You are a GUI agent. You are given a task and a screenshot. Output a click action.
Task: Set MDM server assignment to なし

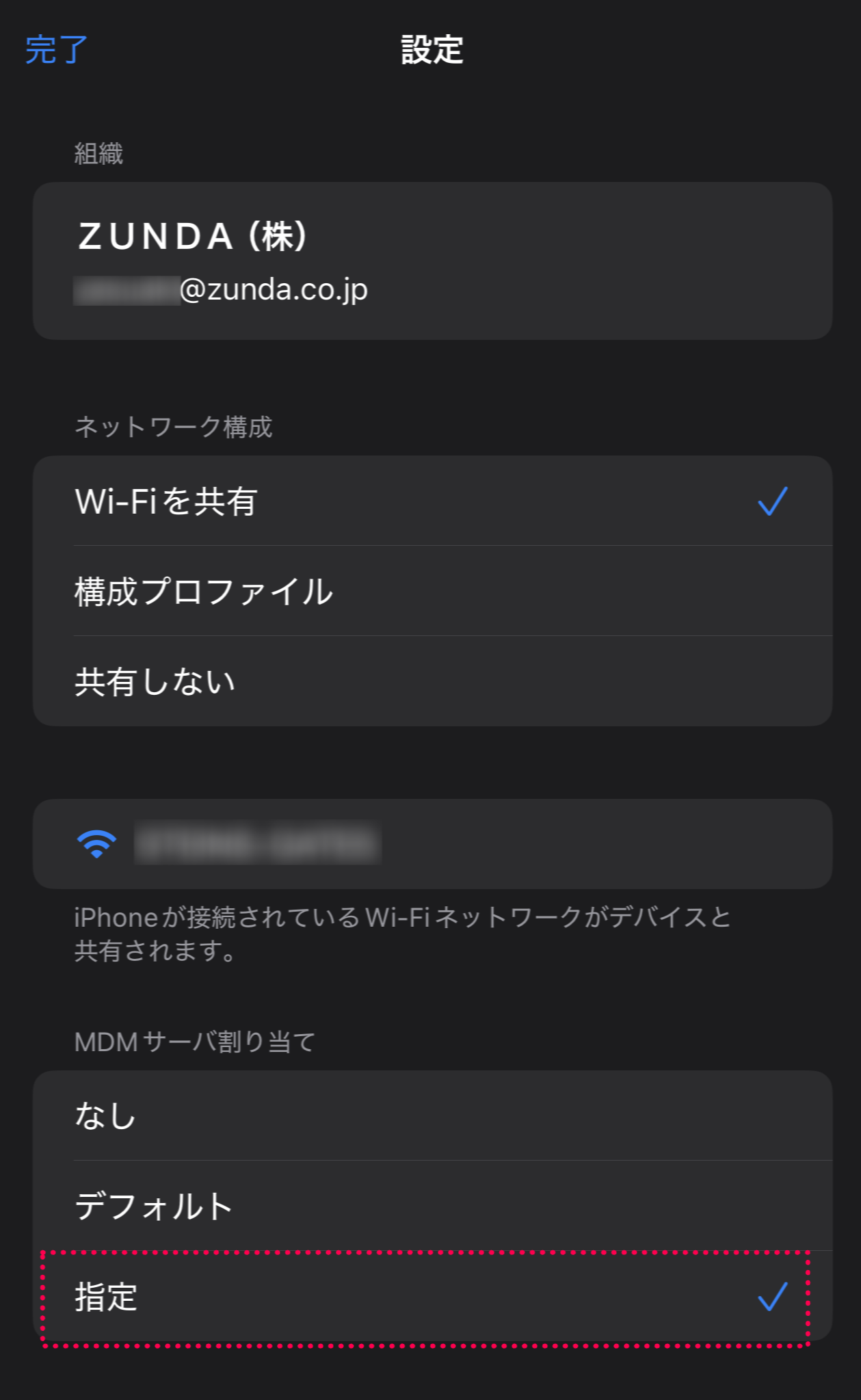[432, 1115]
